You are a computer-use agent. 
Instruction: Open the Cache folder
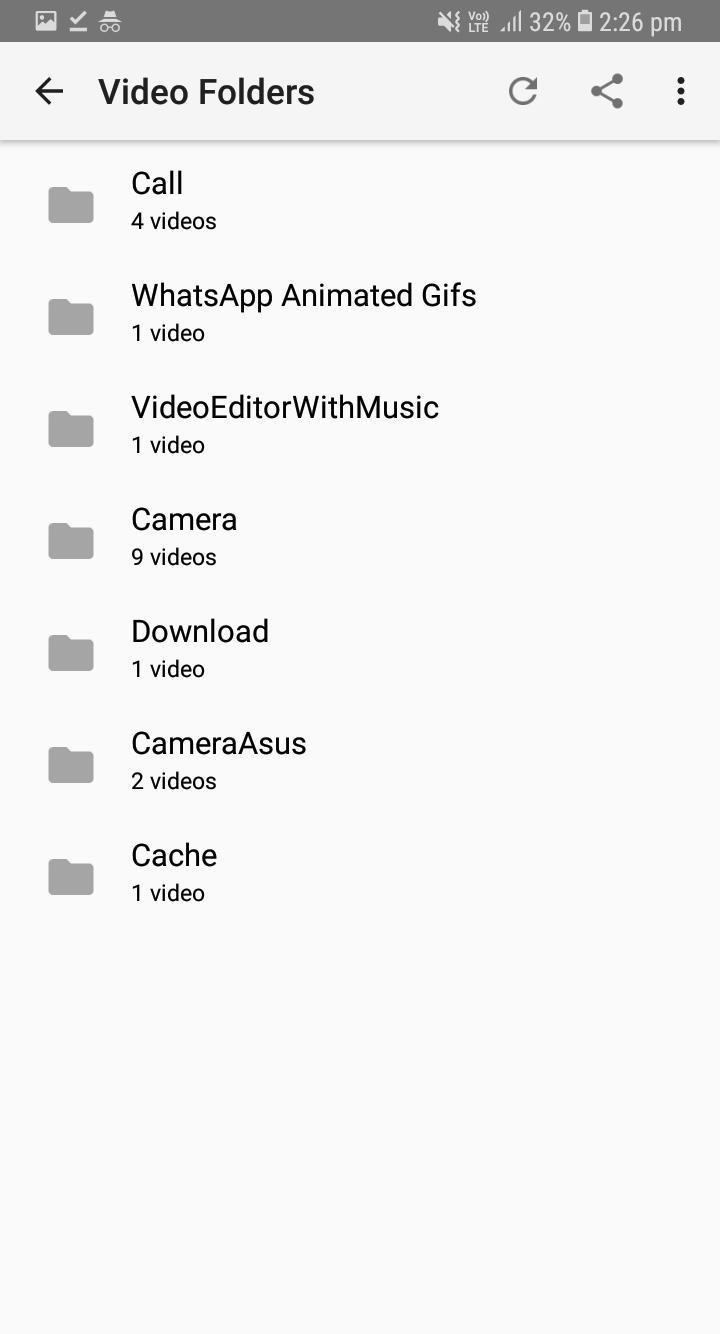coord(360,876)
